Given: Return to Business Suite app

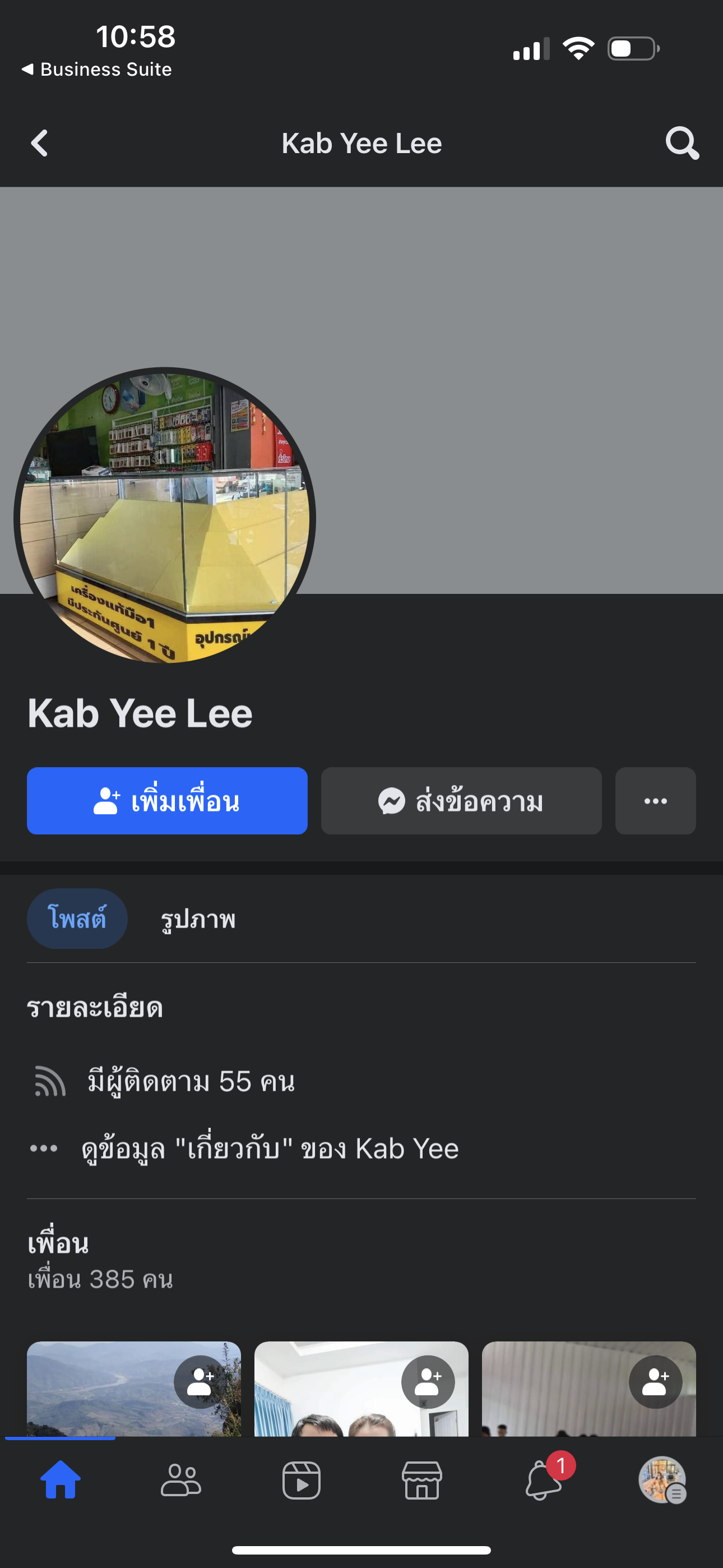Looking at the screenshot, I should click(98, 70).
